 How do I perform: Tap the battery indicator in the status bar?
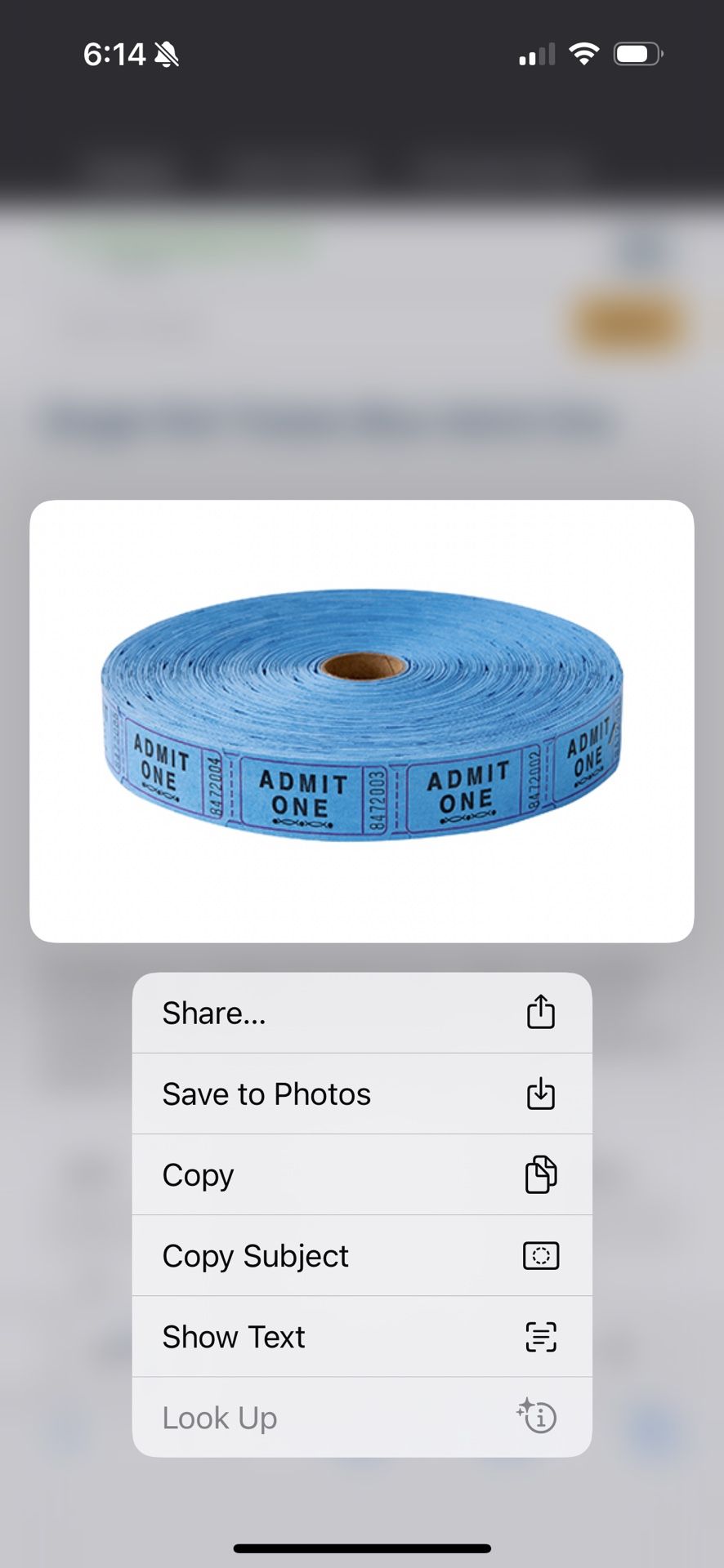click(x=639, y=52)
